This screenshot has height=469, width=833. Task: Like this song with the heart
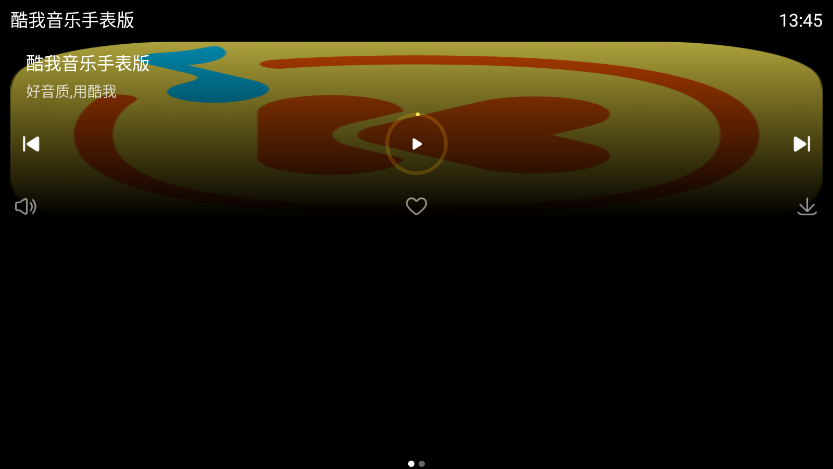coord(416,206)
